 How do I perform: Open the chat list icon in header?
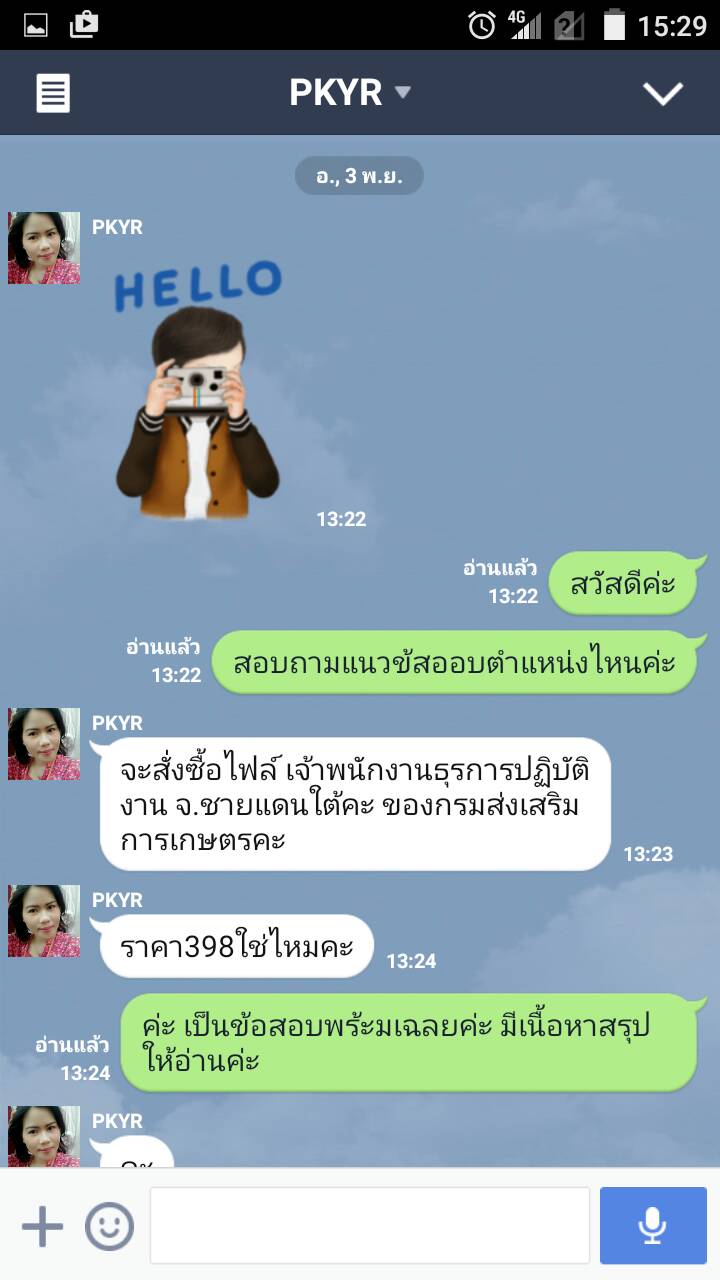pos(53,93)
